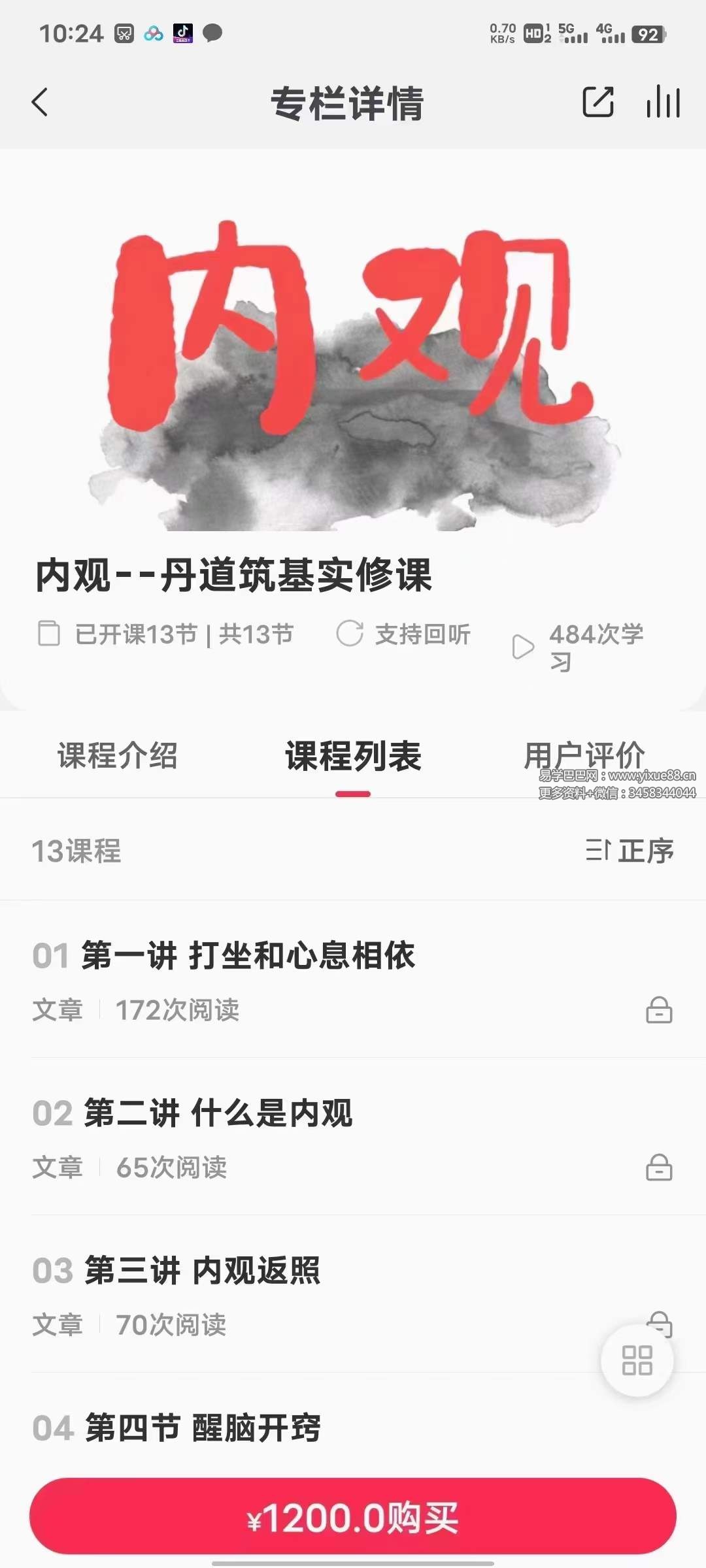Open the 用户评价 tab
The width and height of the screenshot is (706, 1568).
click(x=584, y=755)
